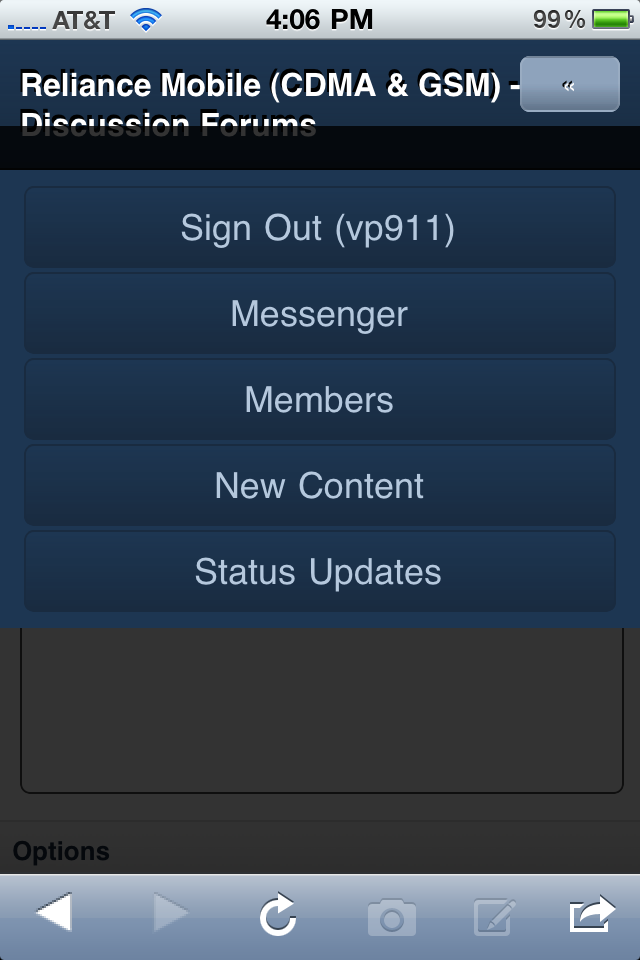Reload the current page
This screenshot has width=640, height=960.
click(277, 914)
